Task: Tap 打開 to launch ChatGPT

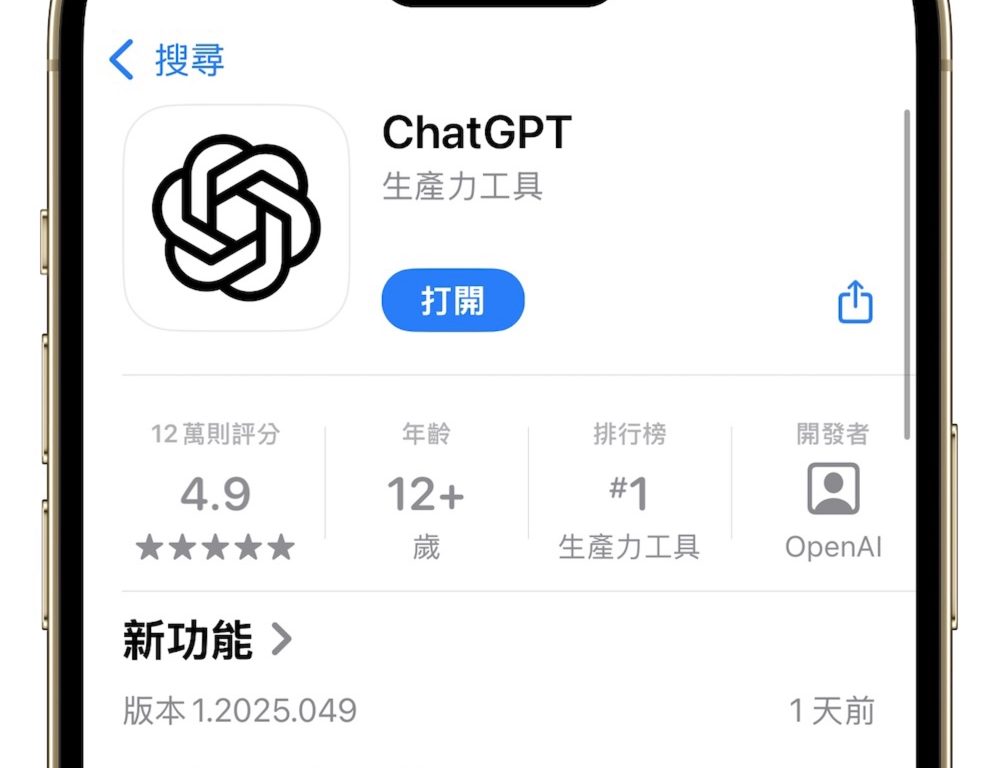Action: 453,300
